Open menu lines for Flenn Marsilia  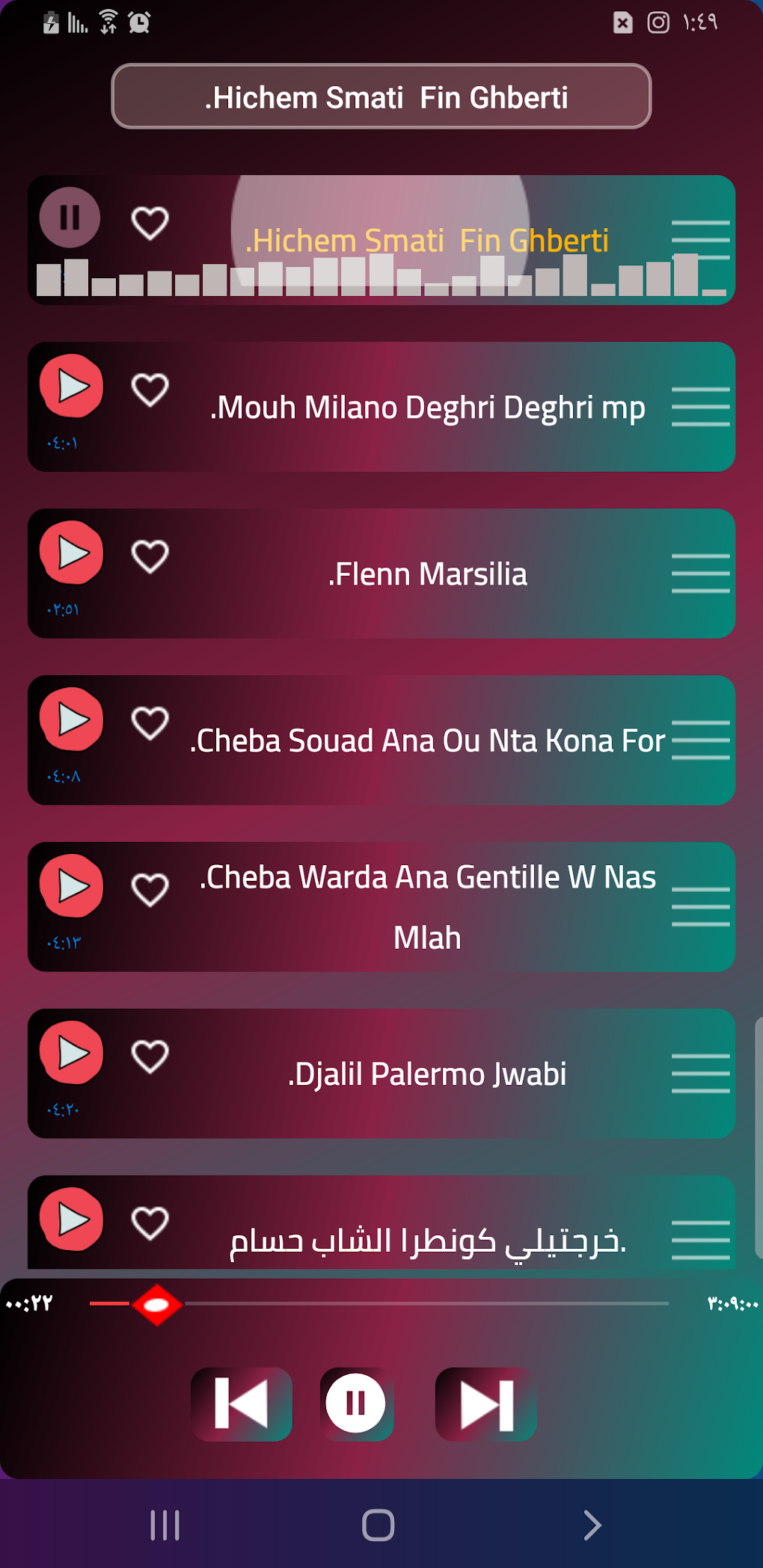pos(700,574)
